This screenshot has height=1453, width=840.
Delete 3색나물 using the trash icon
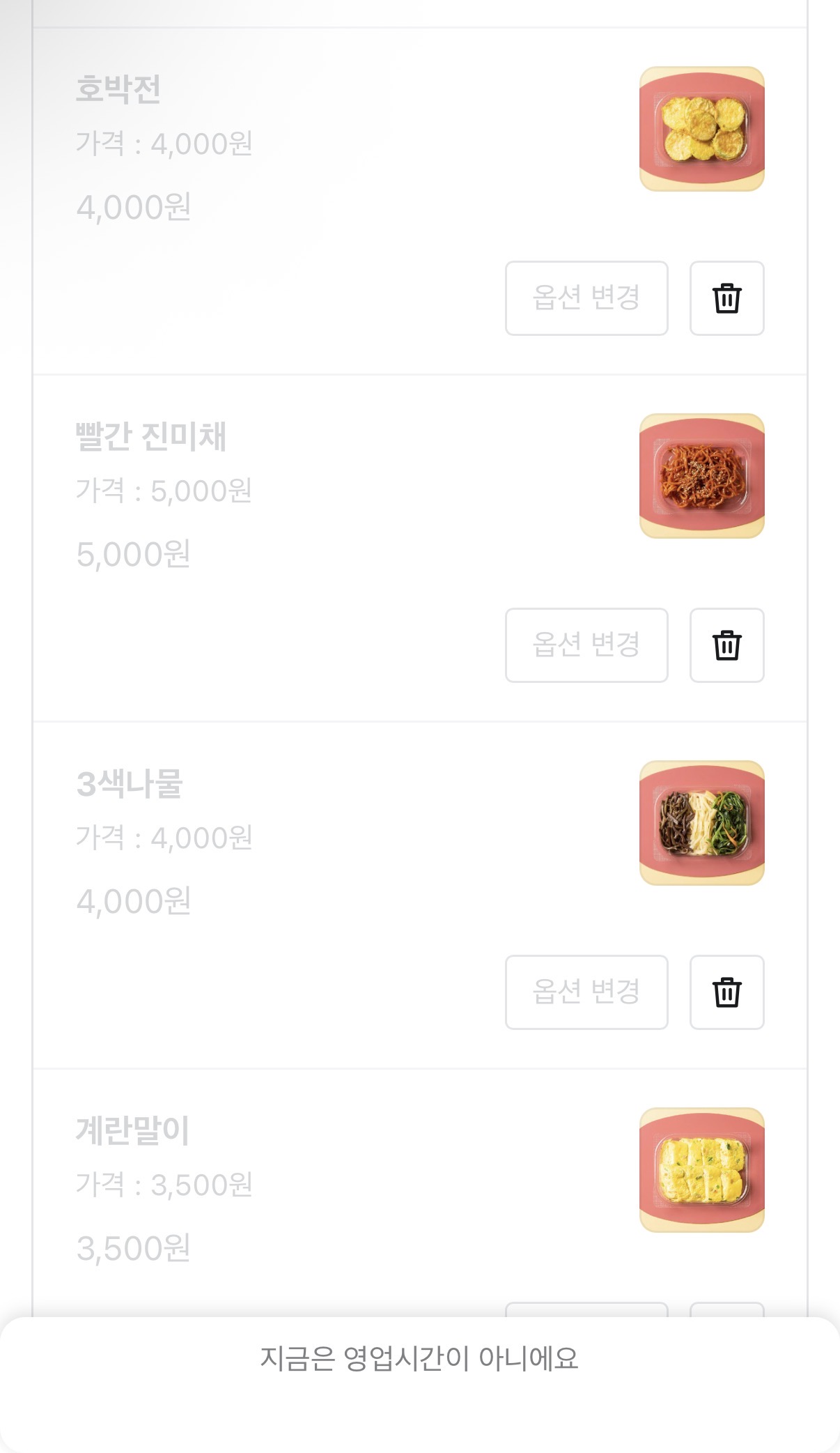pyautogui.click(x=726, y=992)
